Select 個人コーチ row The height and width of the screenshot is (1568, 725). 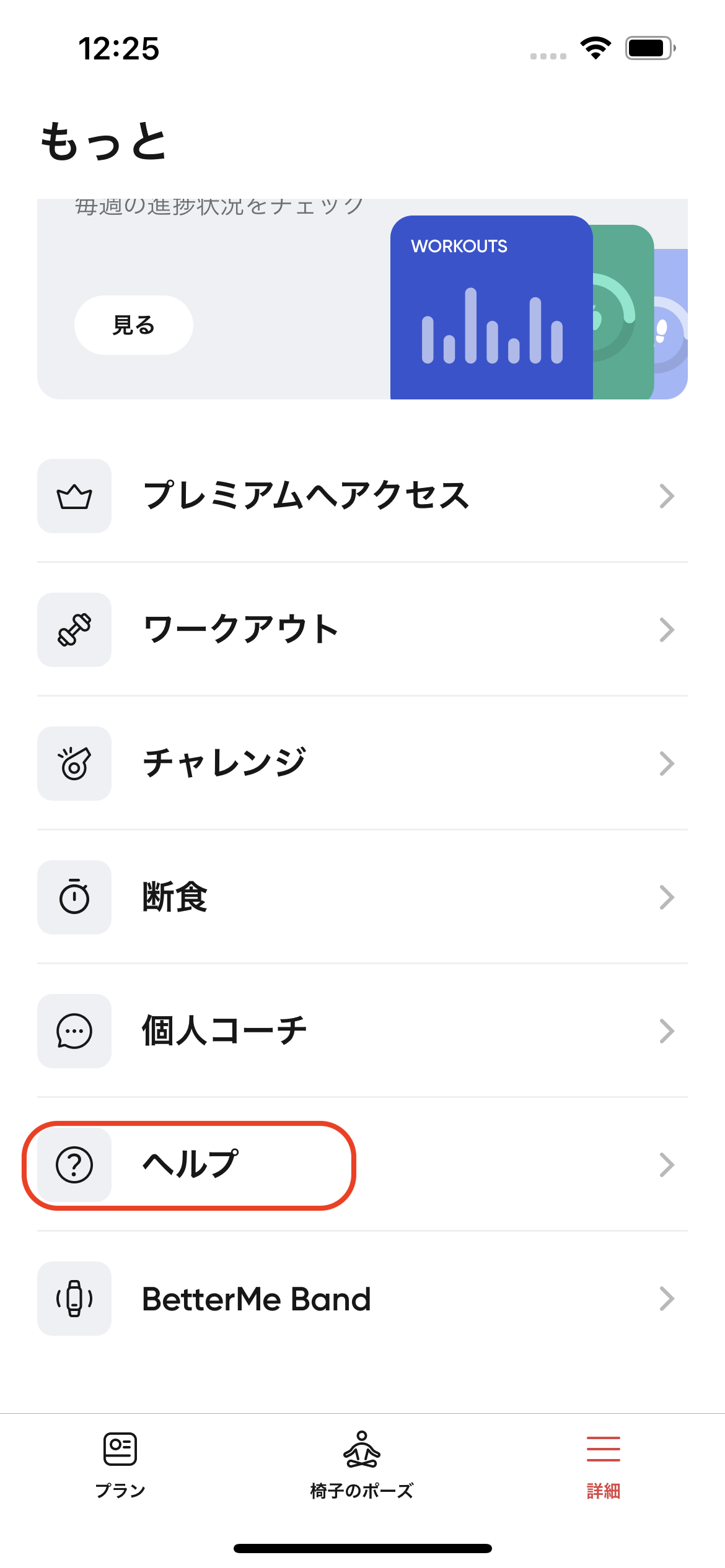point(362,1031)
